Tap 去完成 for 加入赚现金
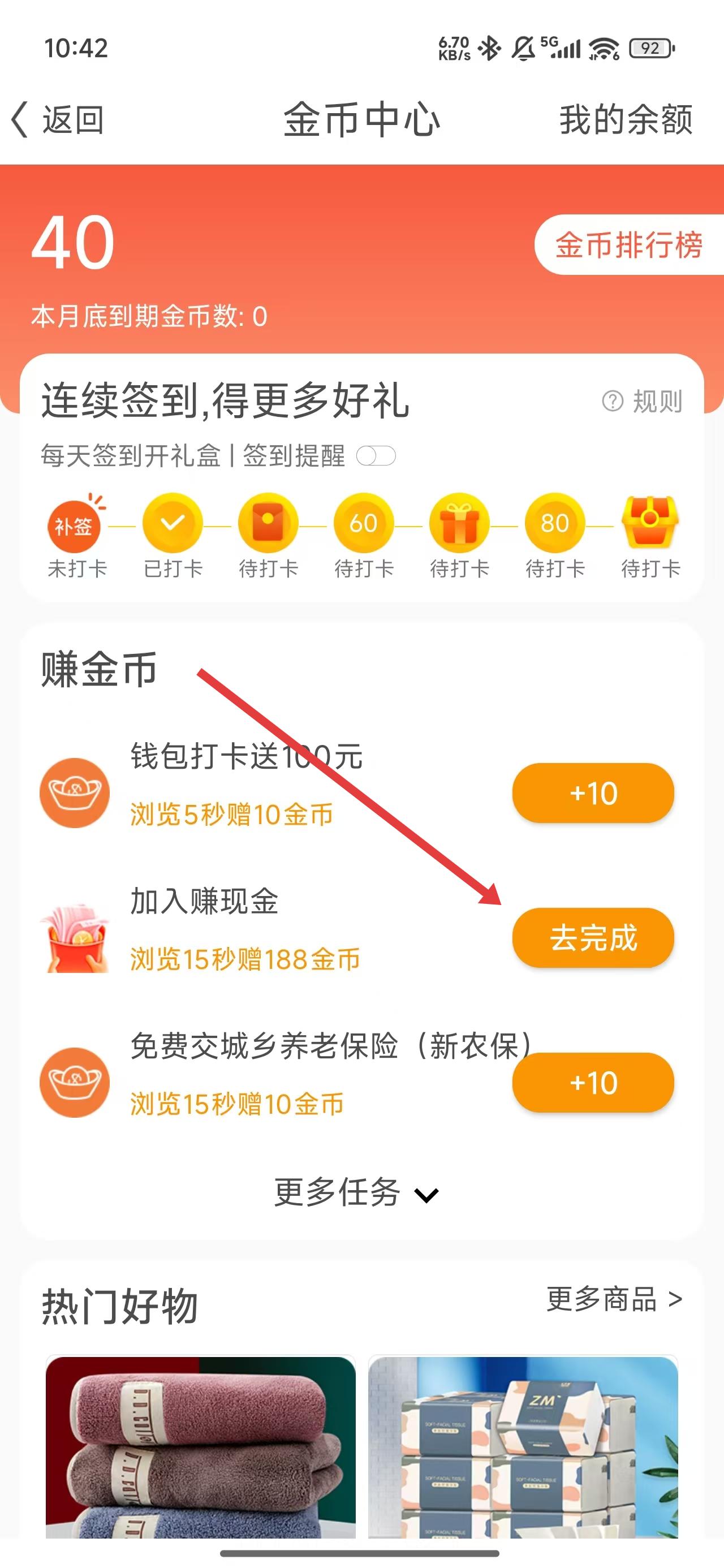The image size is (724, 1568). [592, 937]
